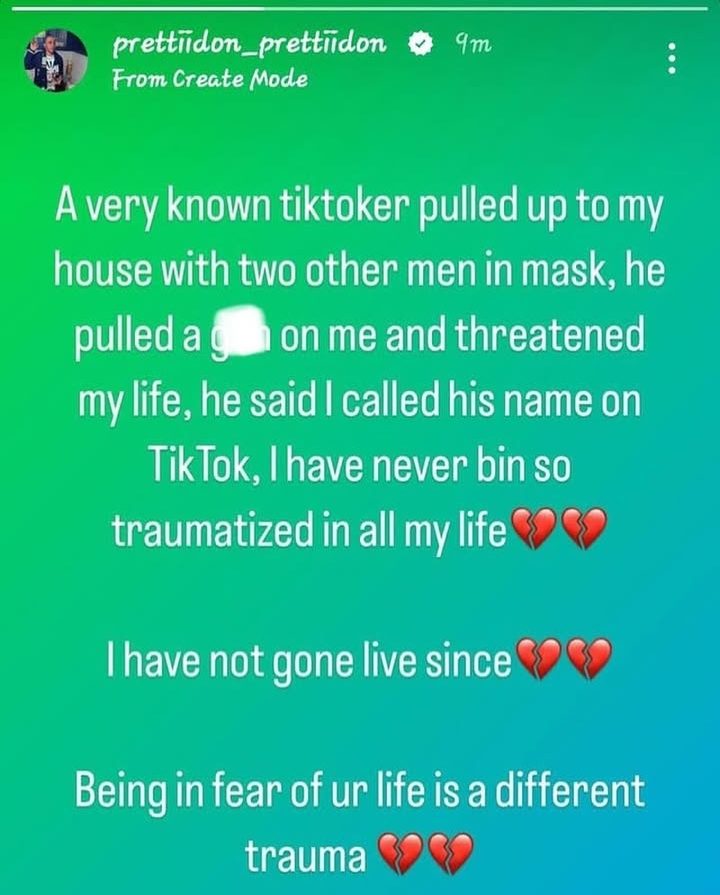The height and width of the screenshot is (895, 720).
Task: Open prettiidon_prettiidon profile from the username
Action: (x=250, y=43)
